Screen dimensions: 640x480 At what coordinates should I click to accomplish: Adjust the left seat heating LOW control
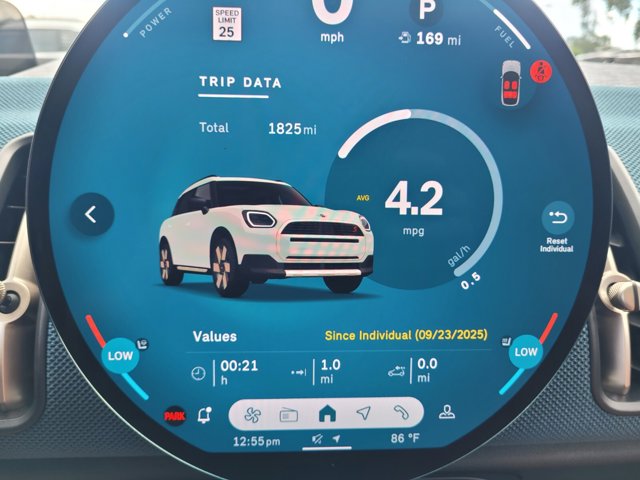click(x=120, y=354)
